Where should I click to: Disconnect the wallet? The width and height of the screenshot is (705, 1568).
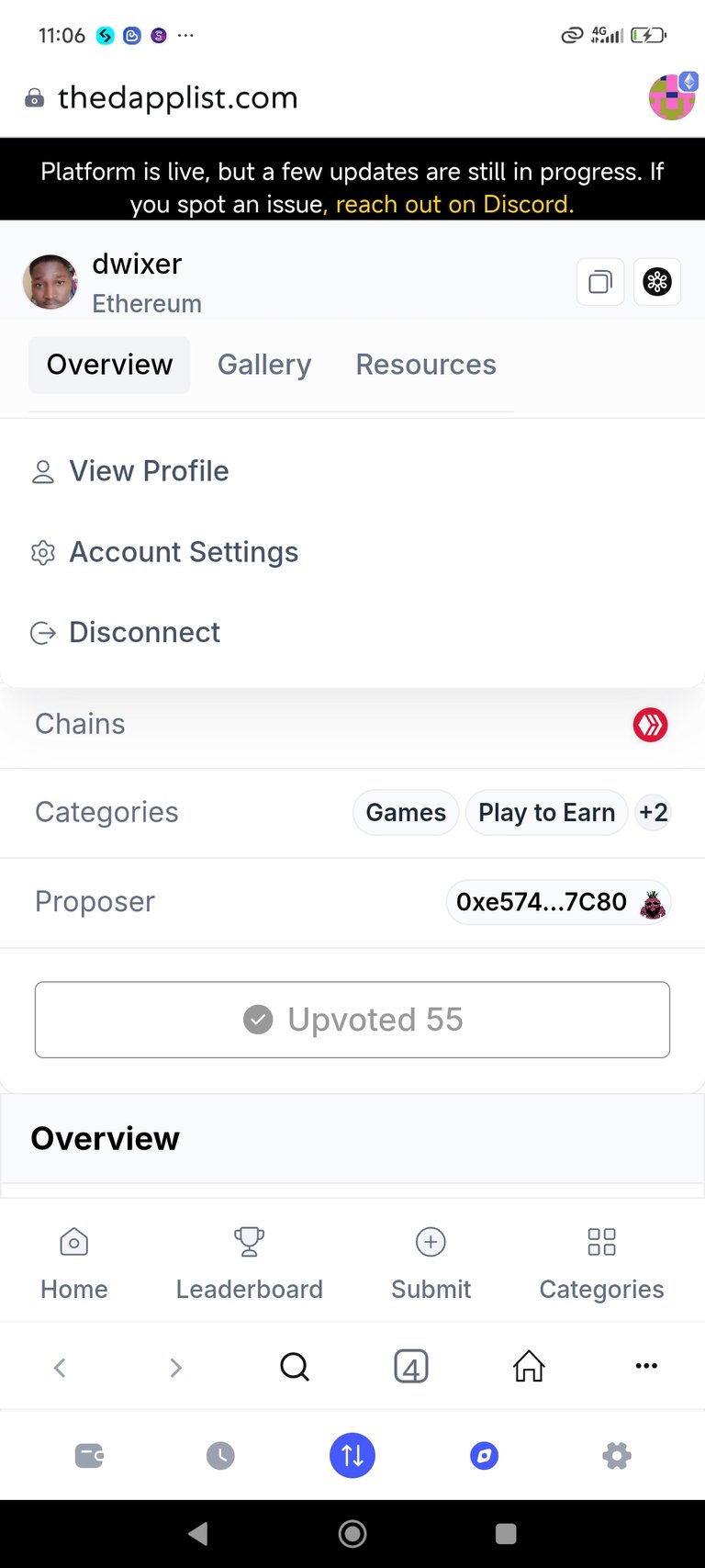[x=126, y=633]
